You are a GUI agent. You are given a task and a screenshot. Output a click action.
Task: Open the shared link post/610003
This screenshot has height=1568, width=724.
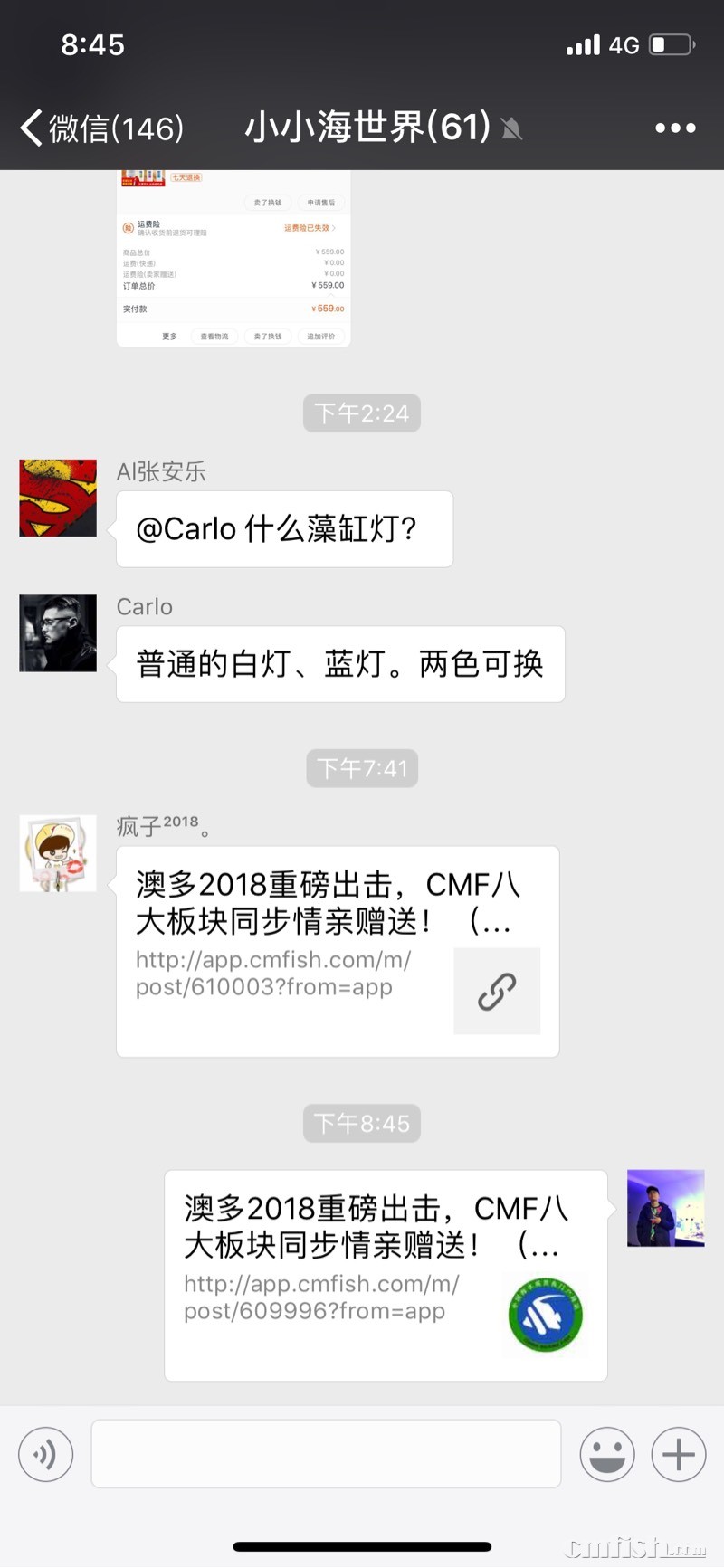click(338, 951)
